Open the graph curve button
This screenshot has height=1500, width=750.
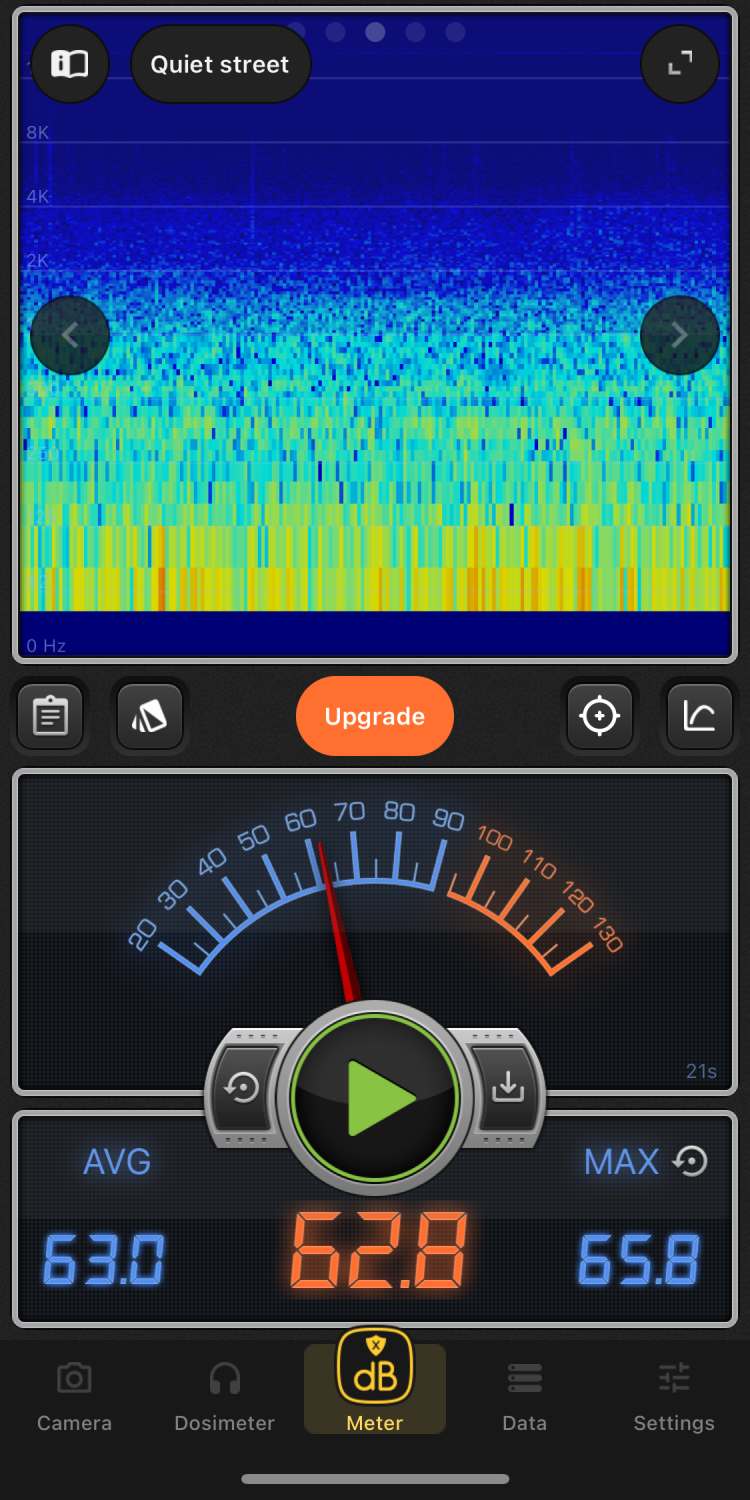699,716
